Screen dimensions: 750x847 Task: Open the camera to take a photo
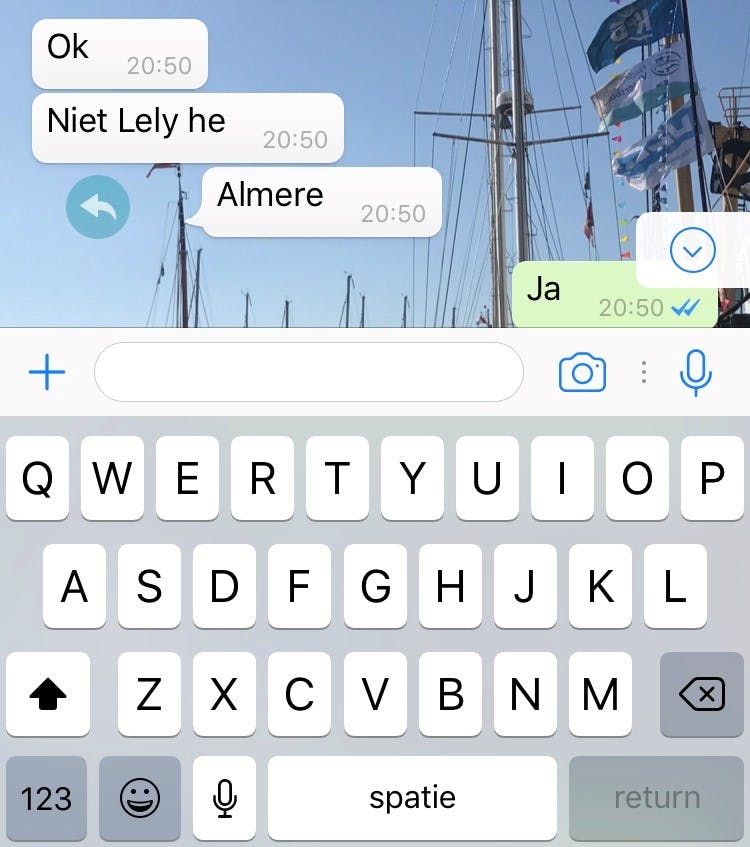[x=582, y=373]
